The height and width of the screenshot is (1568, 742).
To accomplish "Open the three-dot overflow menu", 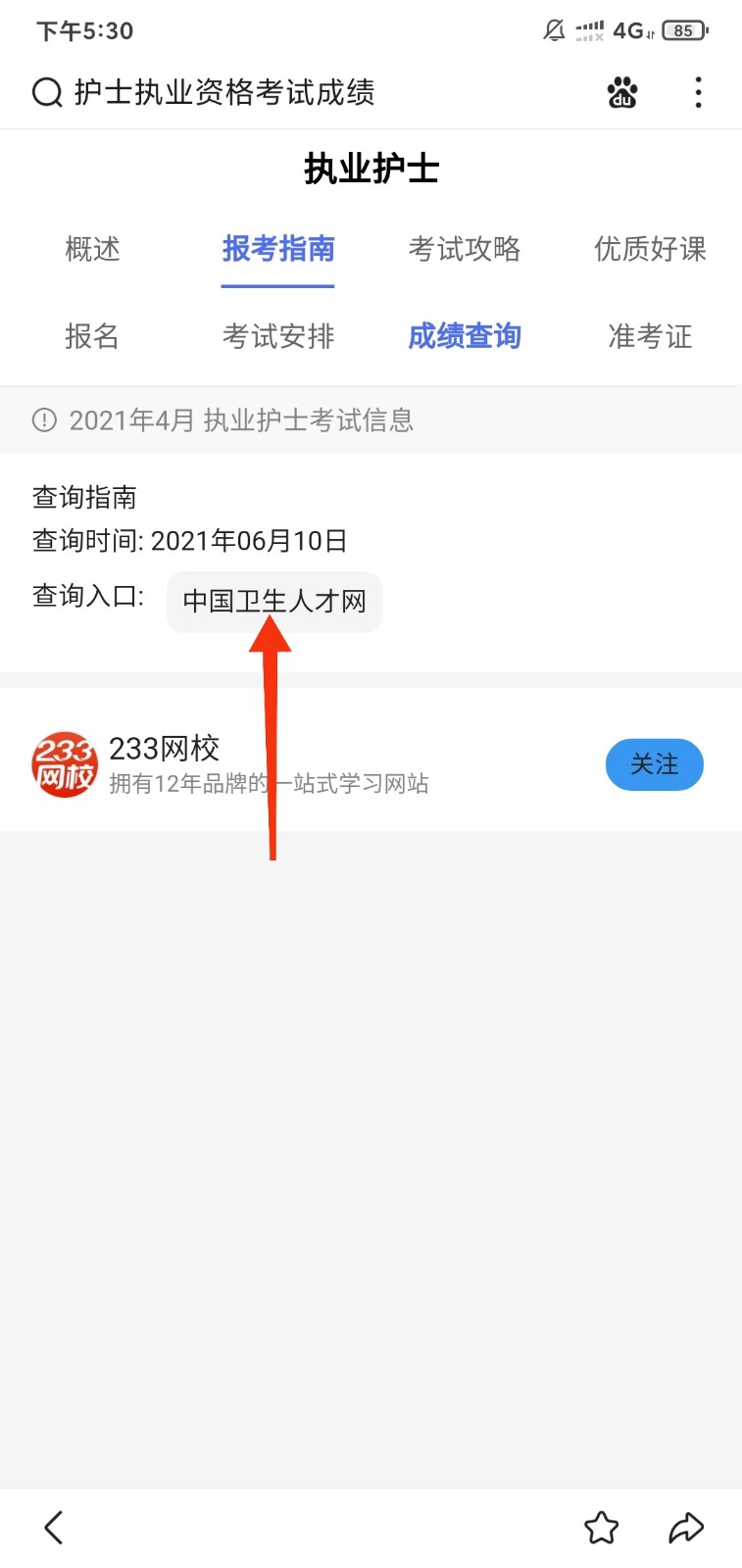I will pyautogui.click(x=698, y=92).
